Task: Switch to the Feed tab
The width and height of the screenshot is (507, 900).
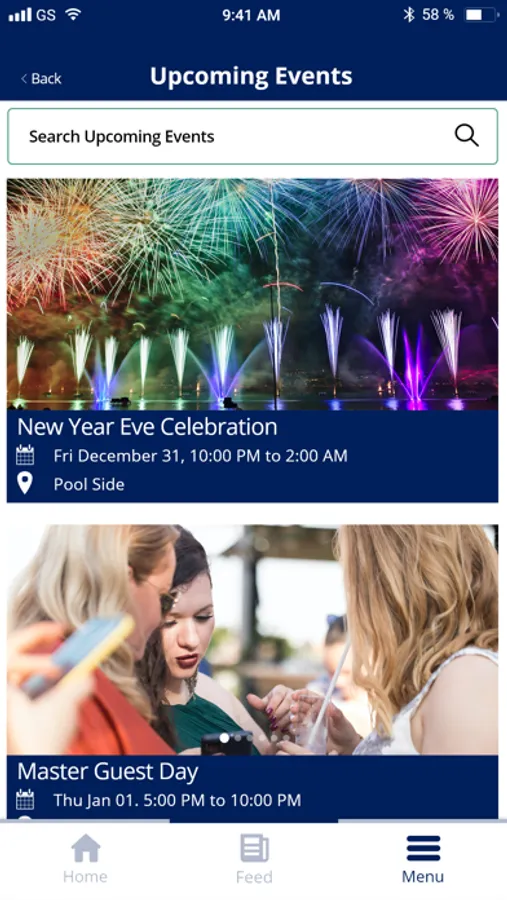Action: 254,859
